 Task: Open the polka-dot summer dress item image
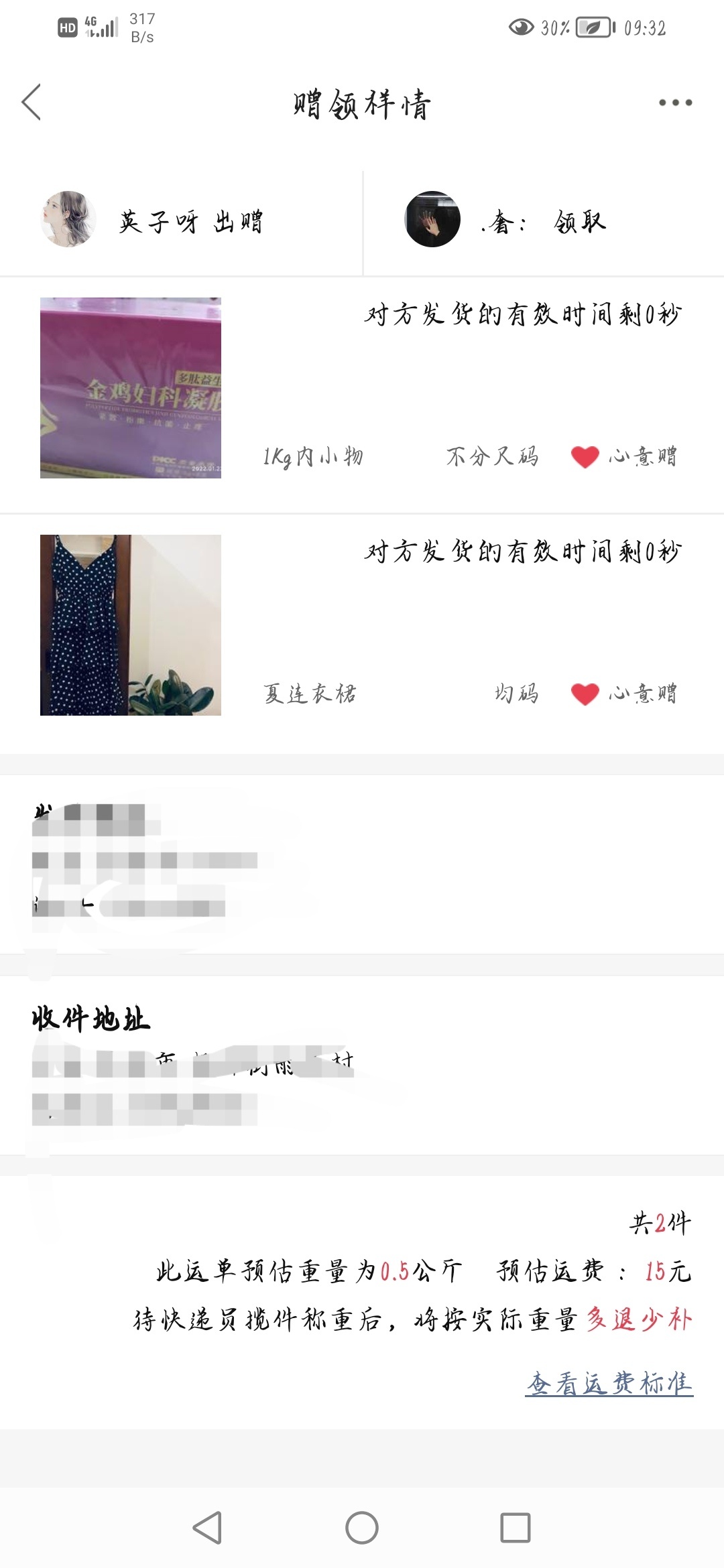[131, 625]
